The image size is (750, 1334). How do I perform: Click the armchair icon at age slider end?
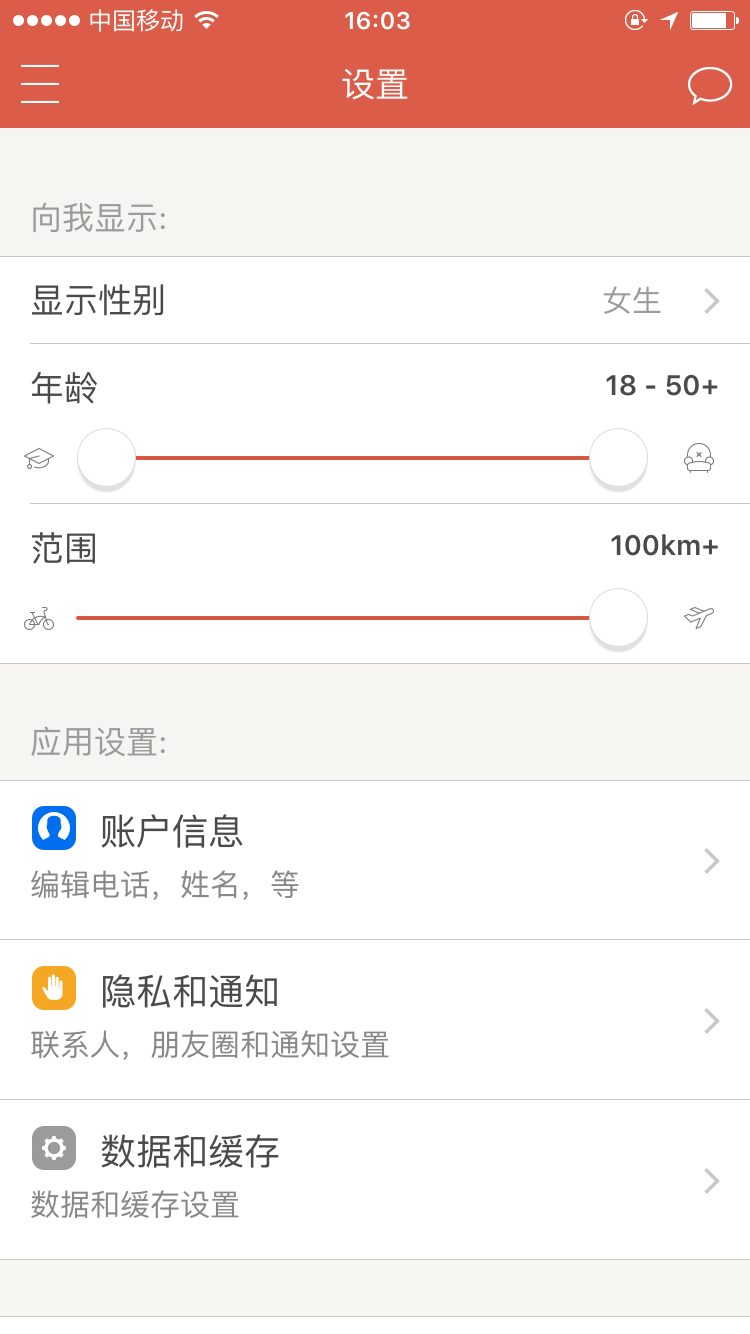(699, 458)
